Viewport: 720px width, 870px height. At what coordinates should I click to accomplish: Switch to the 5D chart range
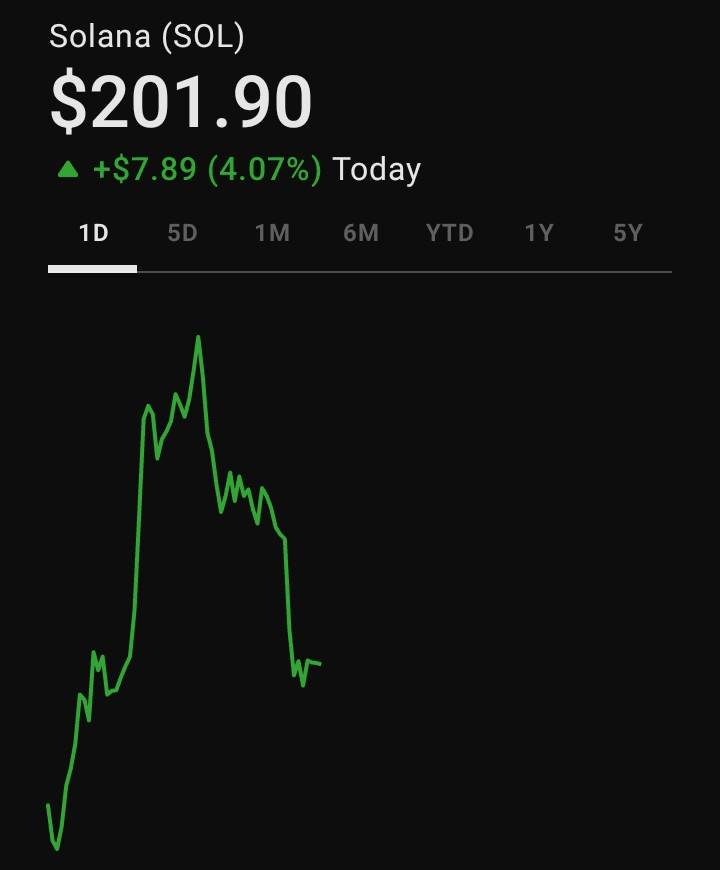tap(182, 234)
